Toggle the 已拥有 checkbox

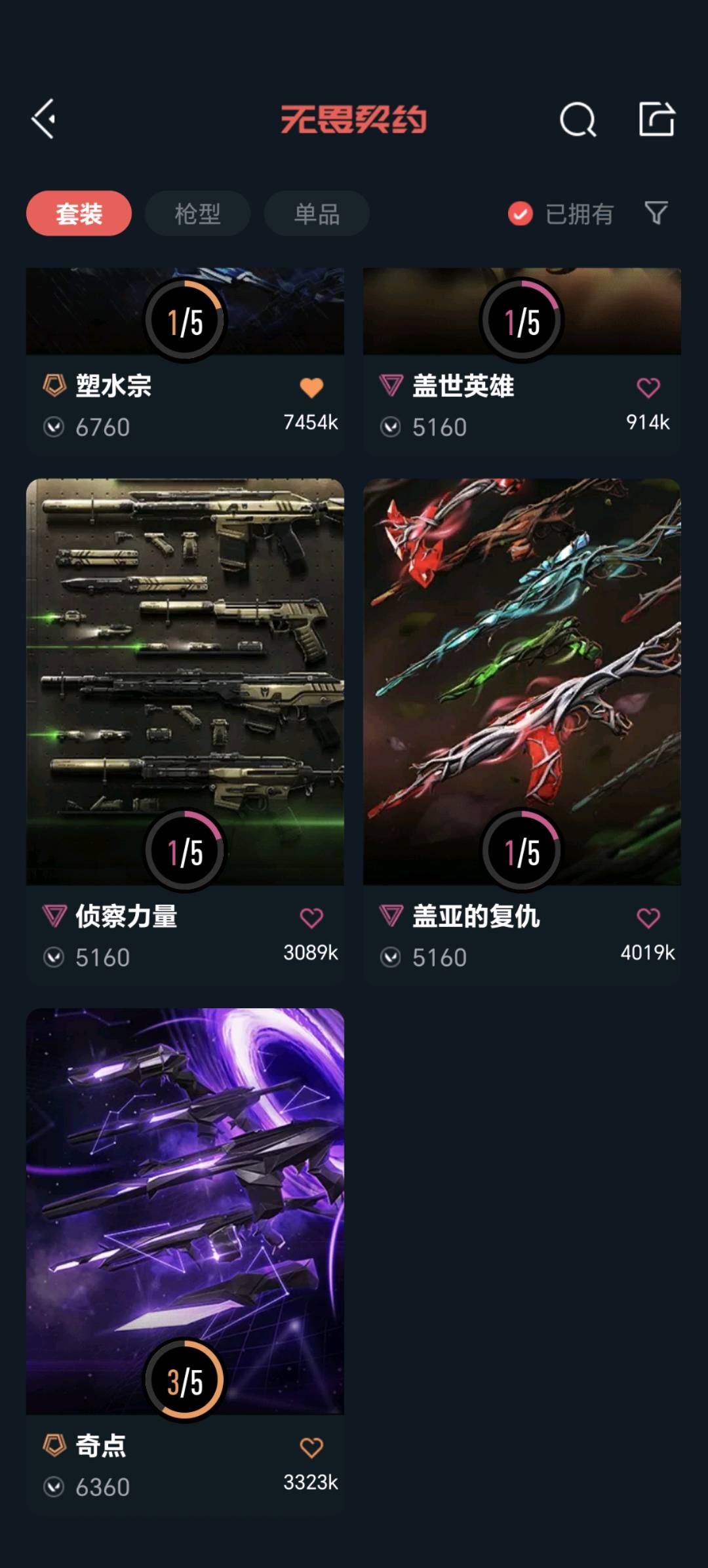(x=521, y=214)
